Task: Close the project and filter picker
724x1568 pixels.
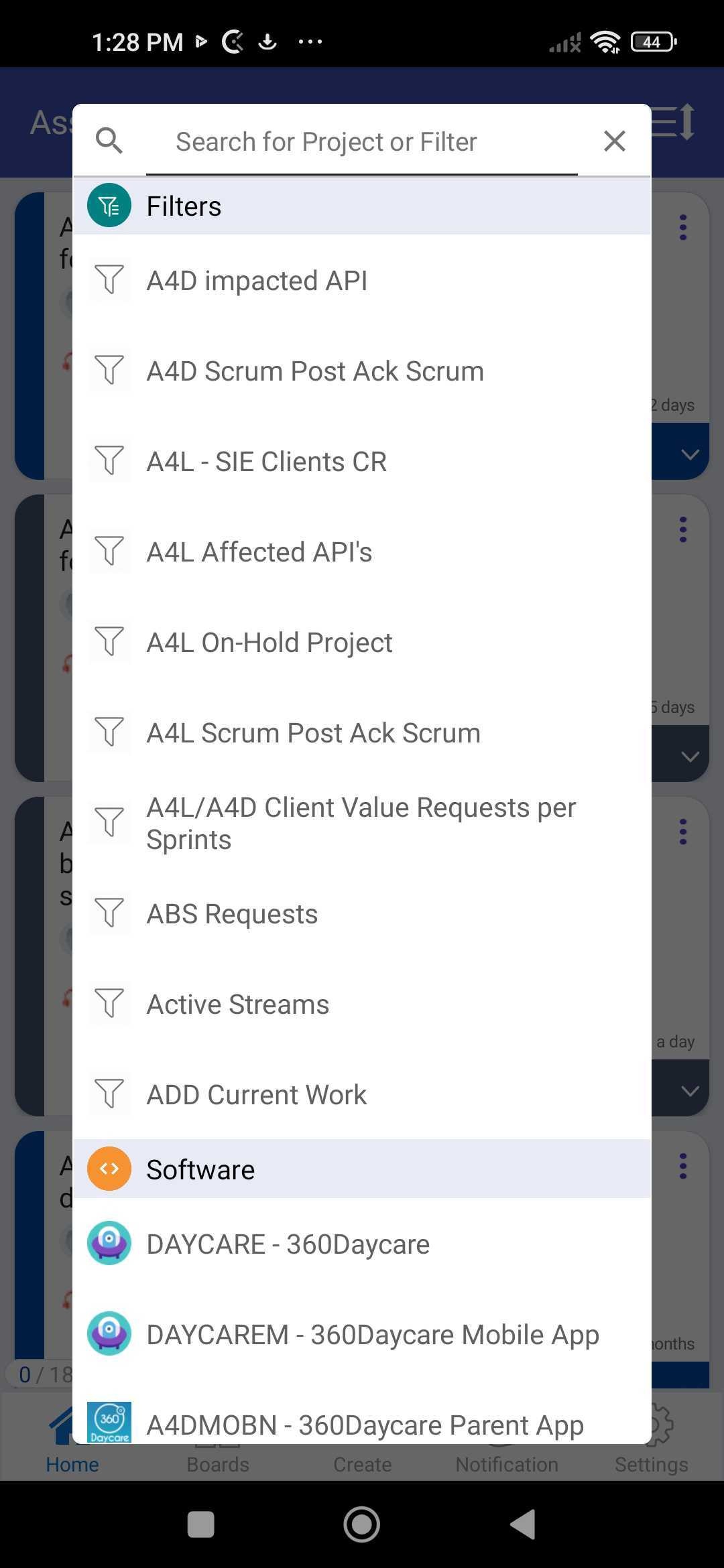Action: [x=614, y=141]
